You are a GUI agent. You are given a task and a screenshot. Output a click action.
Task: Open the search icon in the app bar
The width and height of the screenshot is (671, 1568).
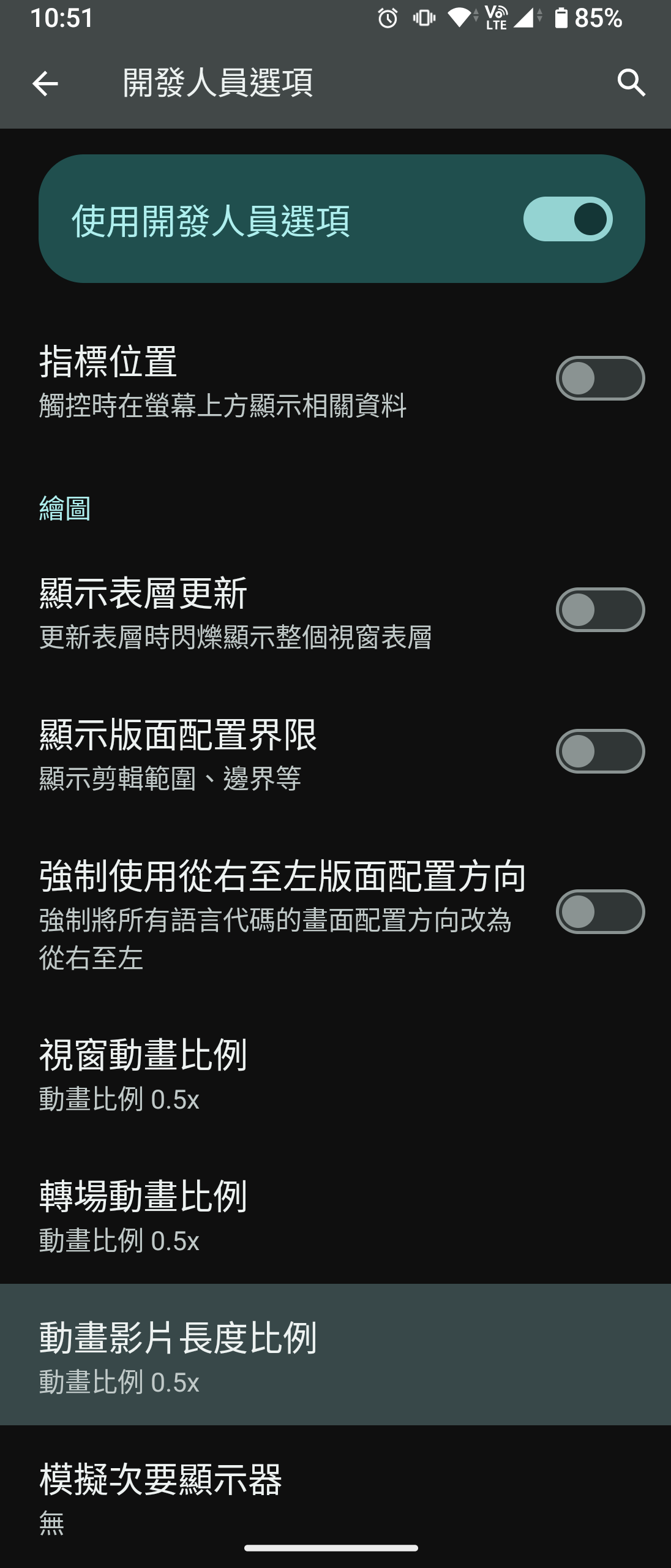[x=631, y=83]
